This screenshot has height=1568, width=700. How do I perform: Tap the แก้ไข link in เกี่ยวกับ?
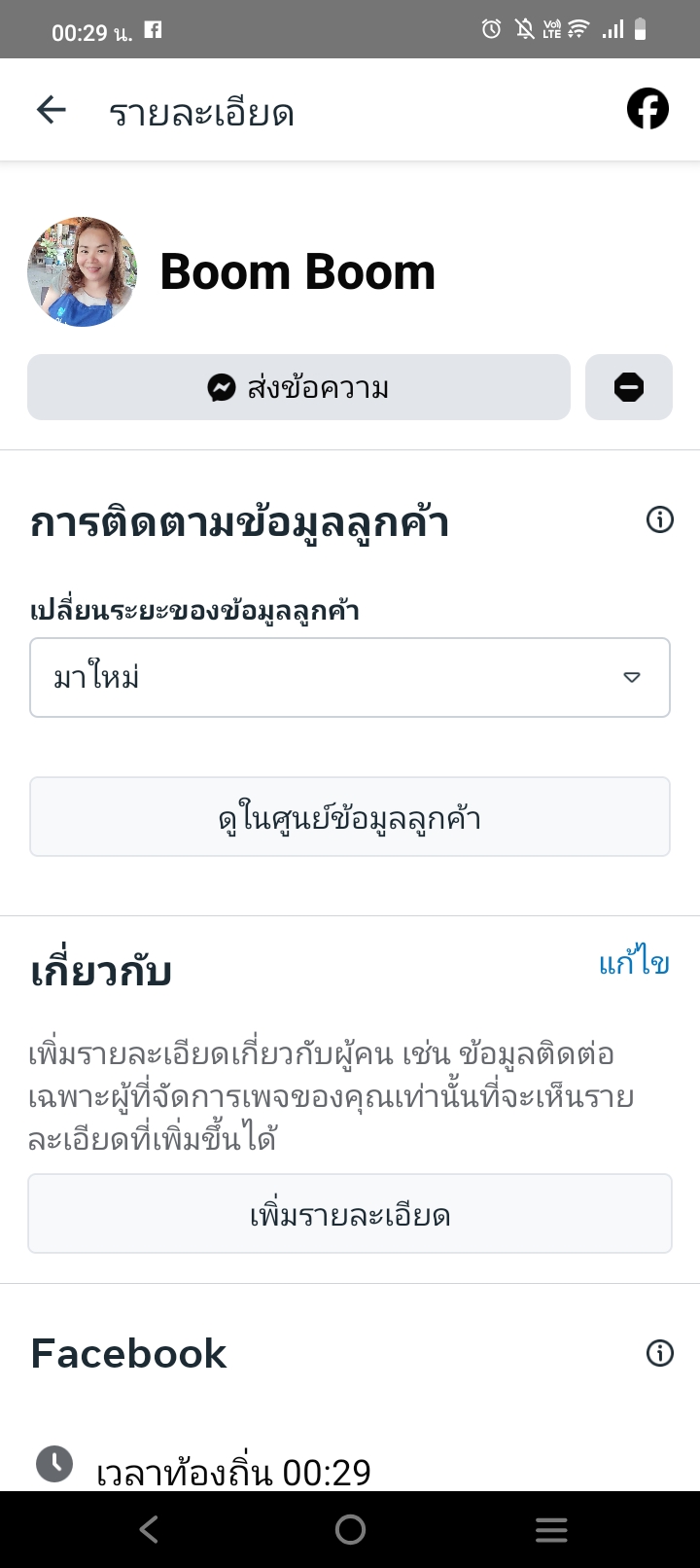coord(634,963)
